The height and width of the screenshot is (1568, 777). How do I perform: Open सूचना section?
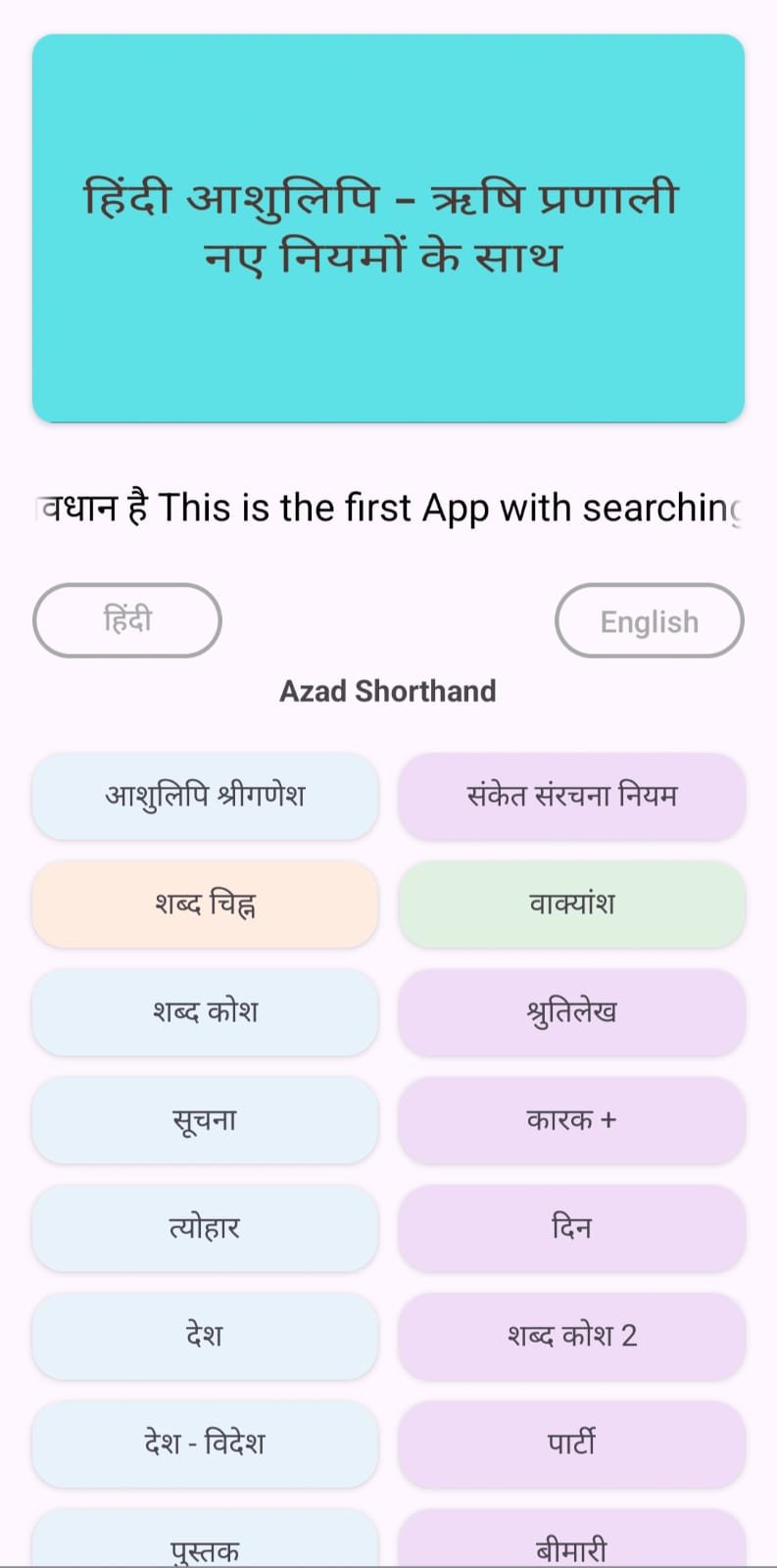205,1119
